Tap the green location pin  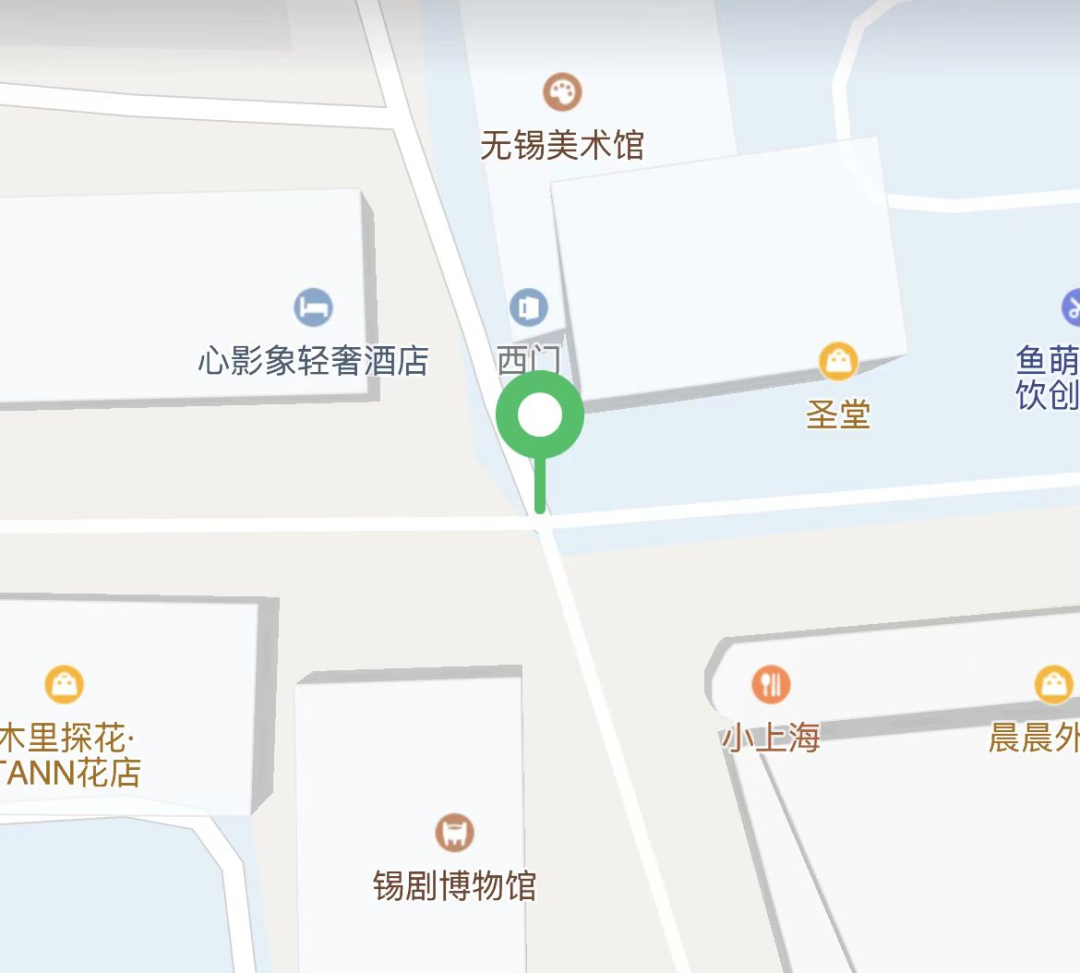click(540, 416)
